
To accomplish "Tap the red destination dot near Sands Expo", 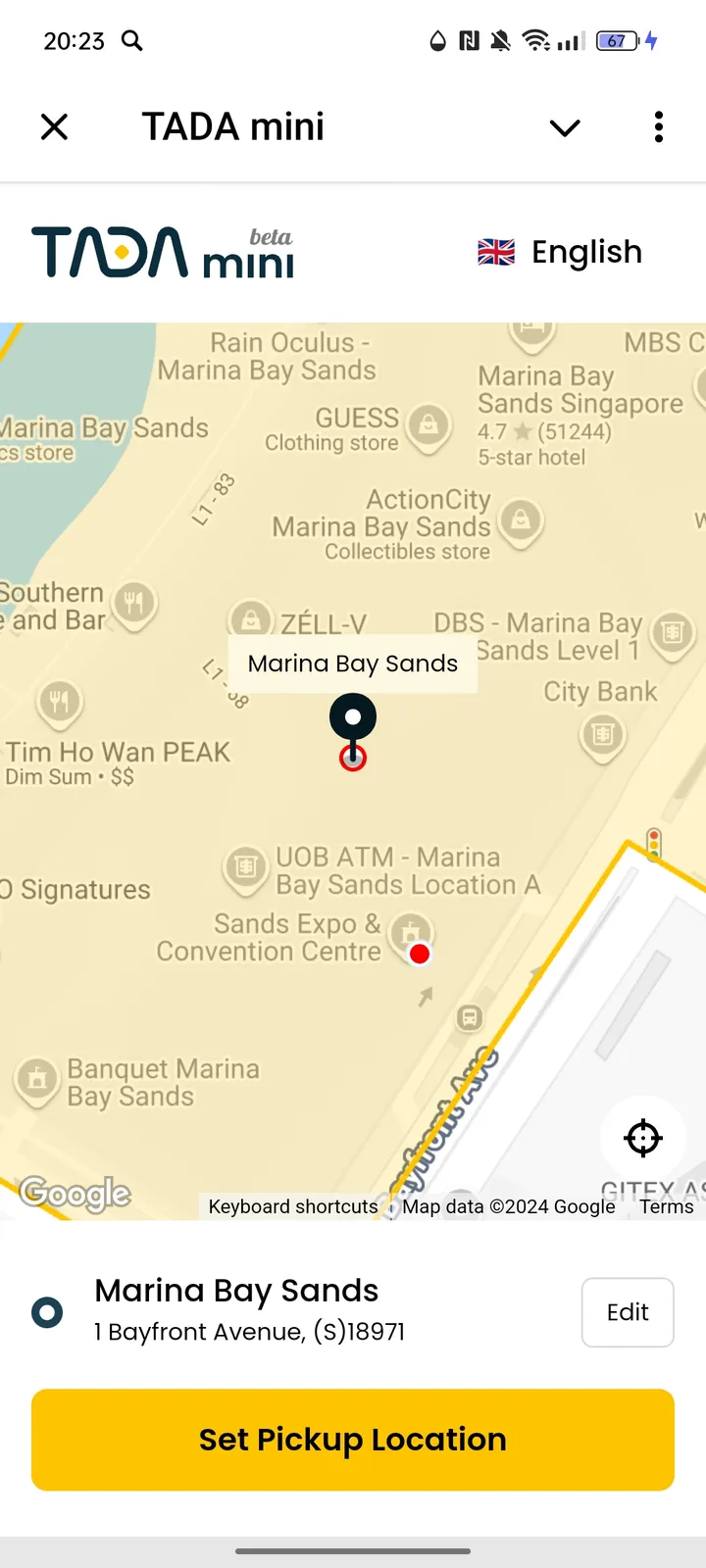I will coord(420,953).
